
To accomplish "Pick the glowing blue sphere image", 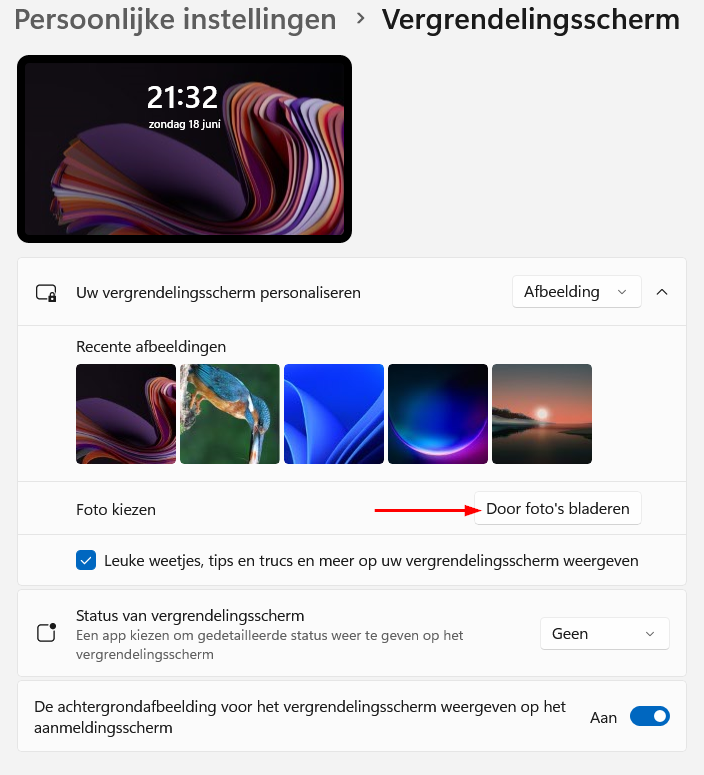I will pos(438,414).
